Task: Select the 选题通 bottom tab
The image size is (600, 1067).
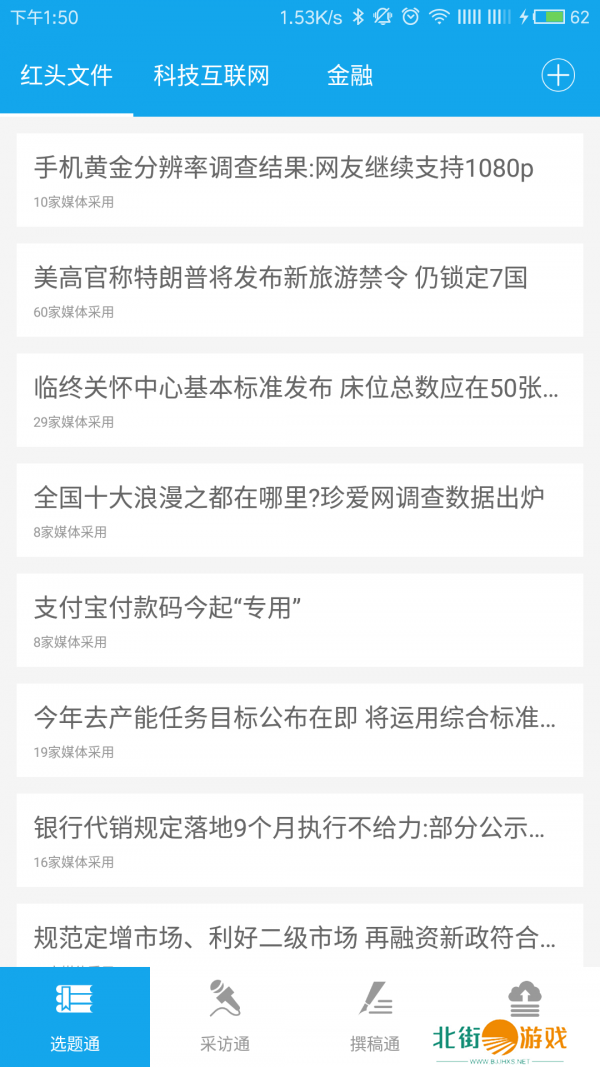Action: click(75, 1016)
